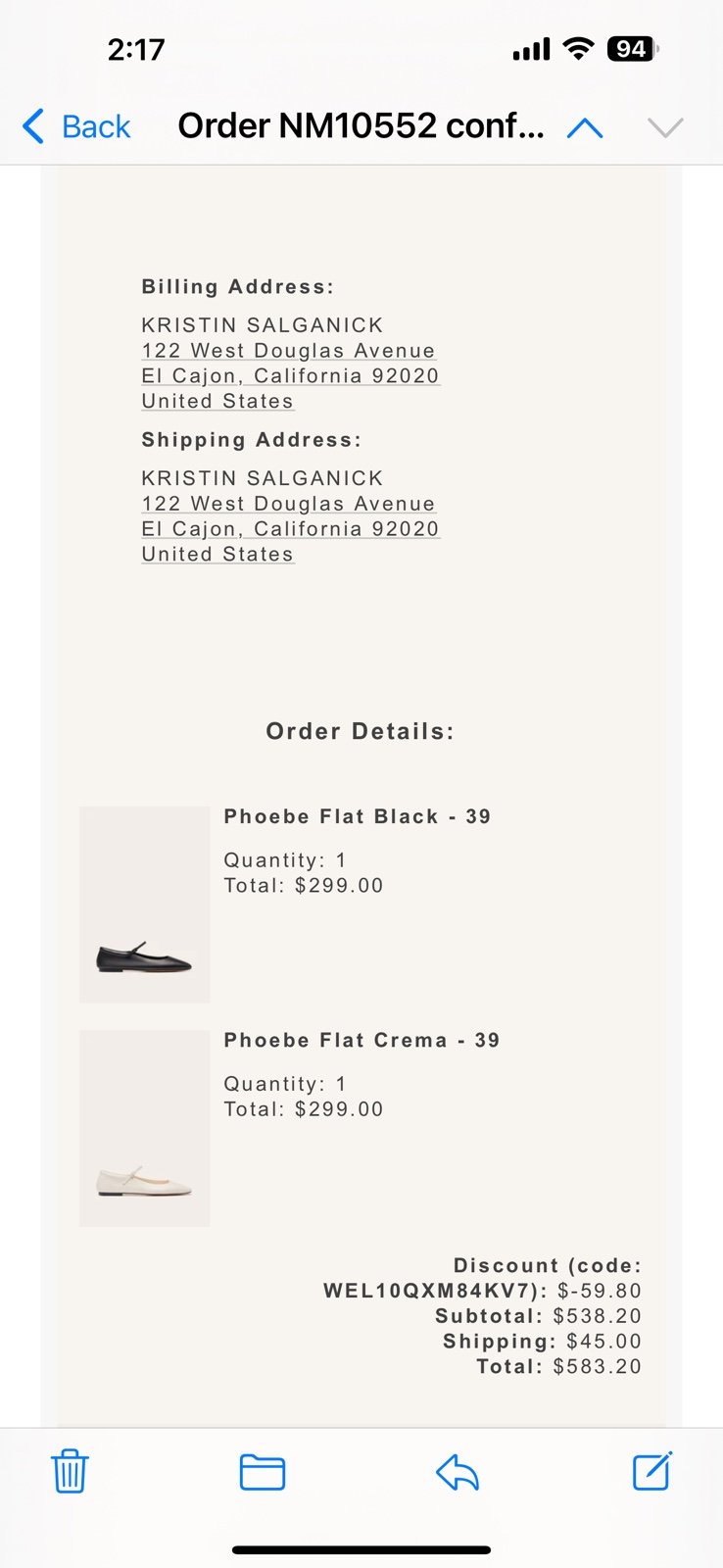This screenshot has width=723, height=1568.
Task: Go to the previous message with up arrow
Action: tap(585, 127)
